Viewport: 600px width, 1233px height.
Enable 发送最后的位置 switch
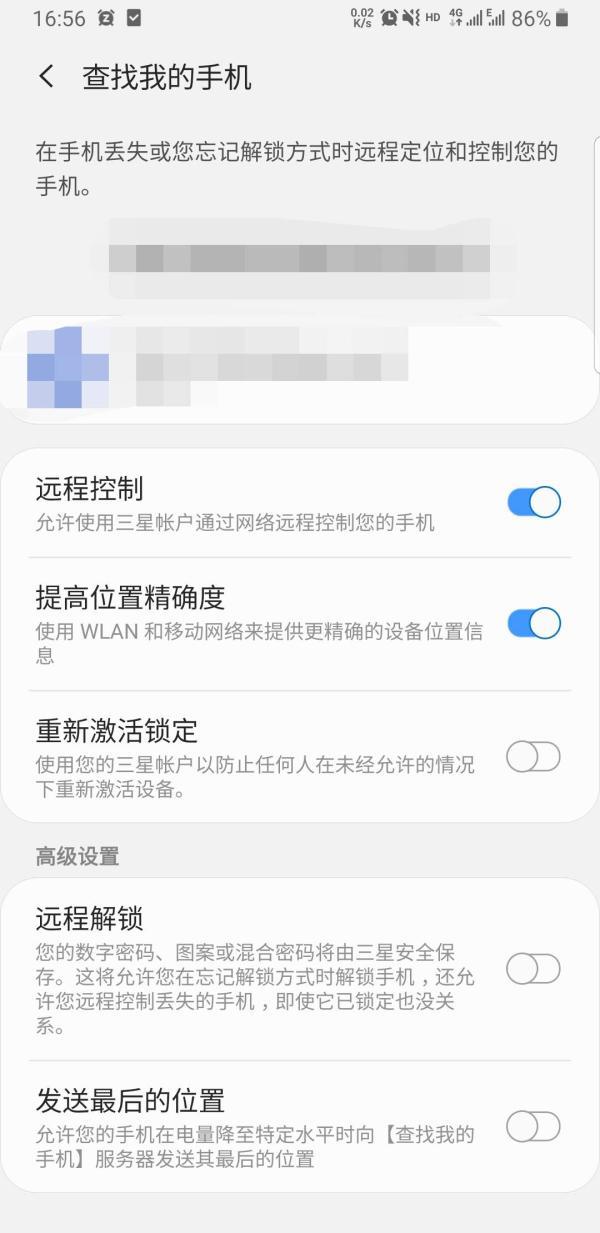point(534,1127)
